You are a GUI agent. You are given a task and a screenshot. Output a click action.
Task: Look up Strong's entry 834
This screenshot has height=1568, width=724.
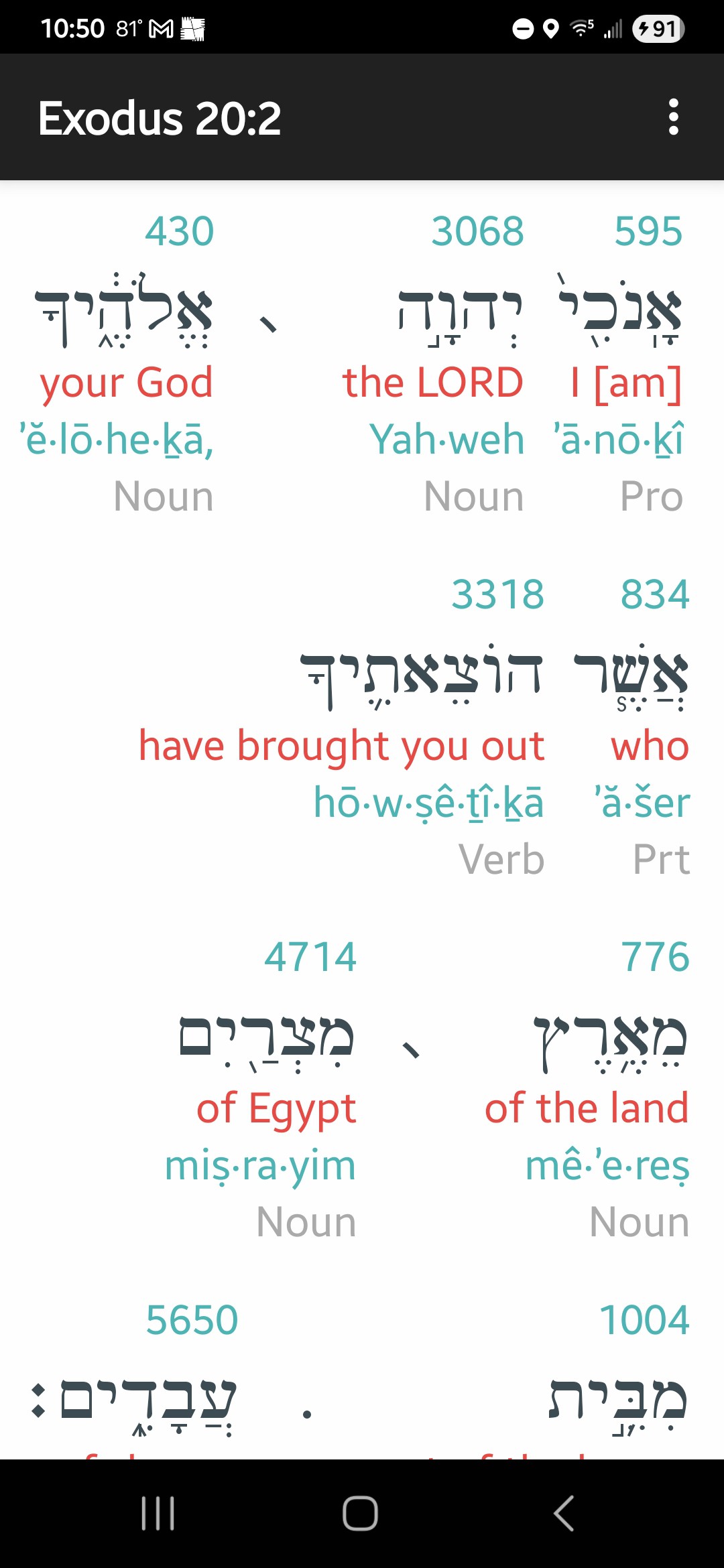point(654,594)
